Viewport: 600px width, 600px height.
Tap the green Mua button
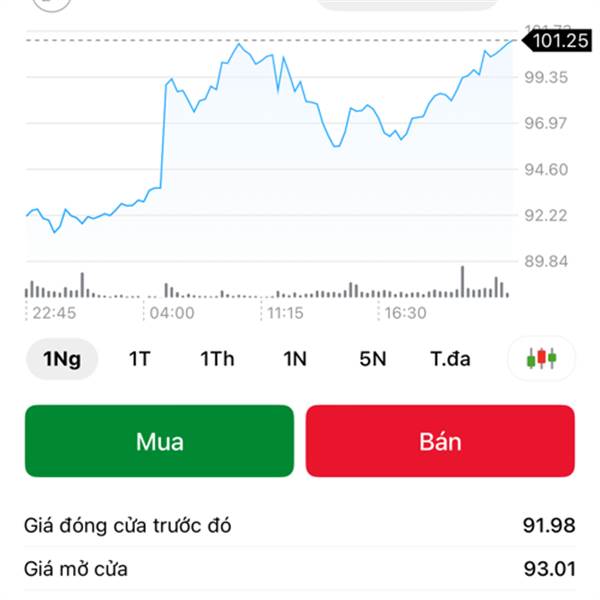(x=160, y=441)
